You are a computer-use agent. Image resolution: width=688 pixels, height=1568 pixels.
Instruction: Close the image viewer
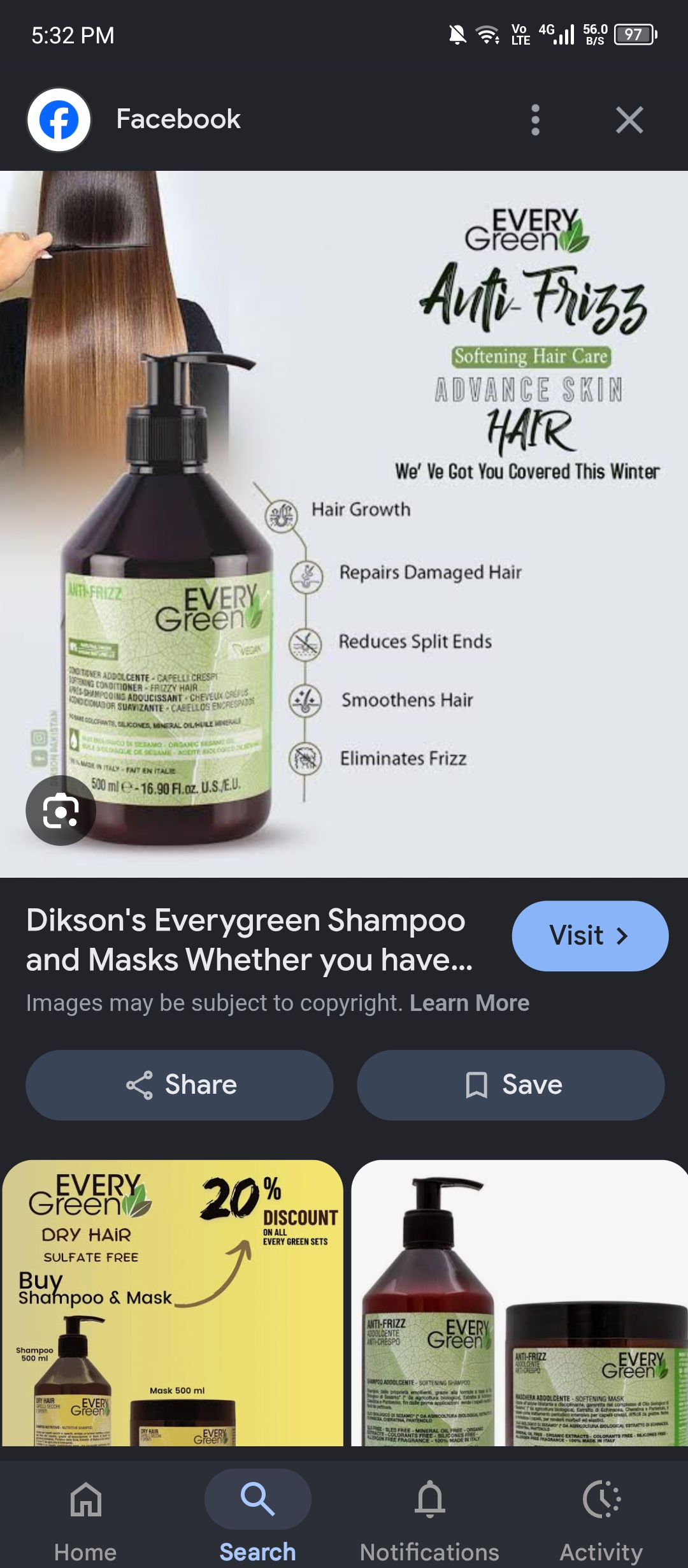click(x=629, y=120)
